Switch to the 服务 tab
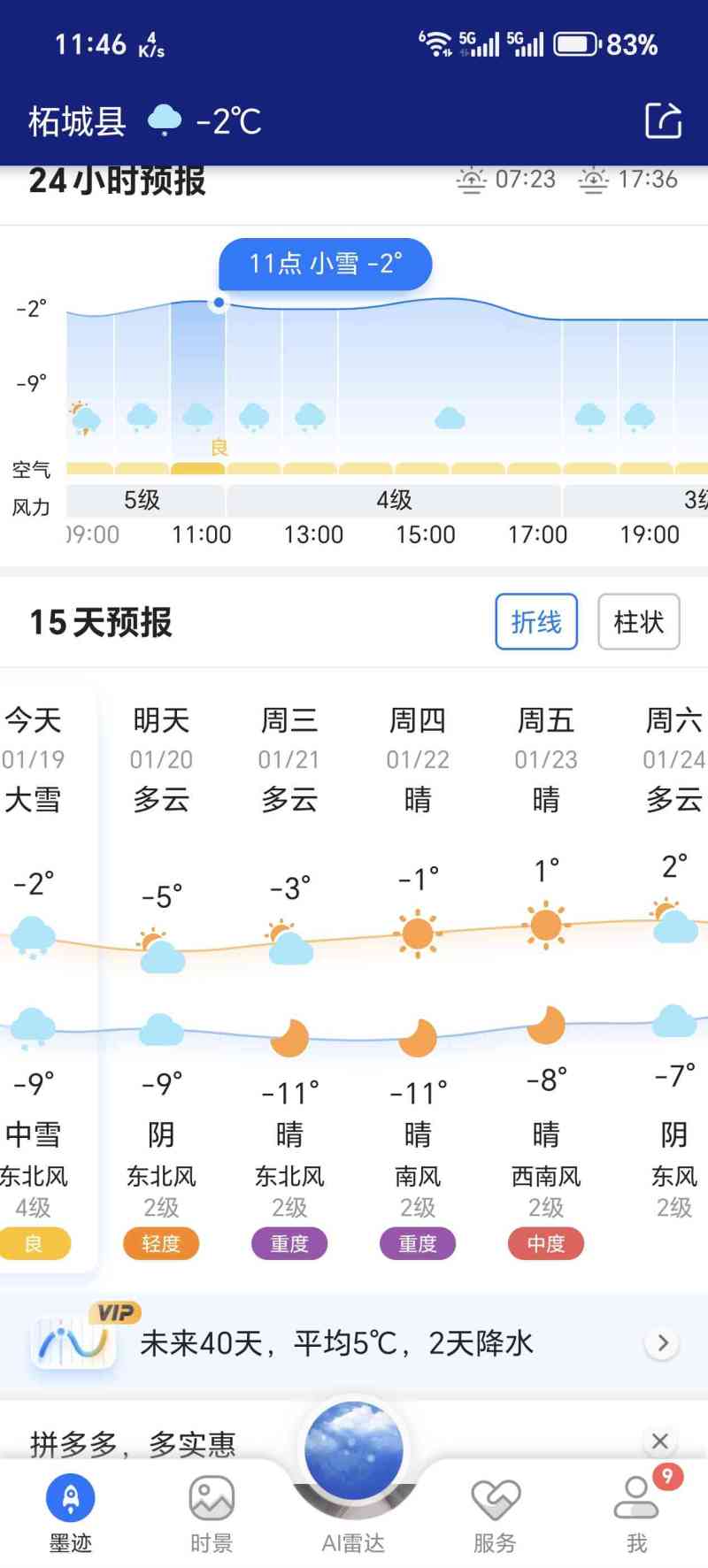 click(495, 1513)
